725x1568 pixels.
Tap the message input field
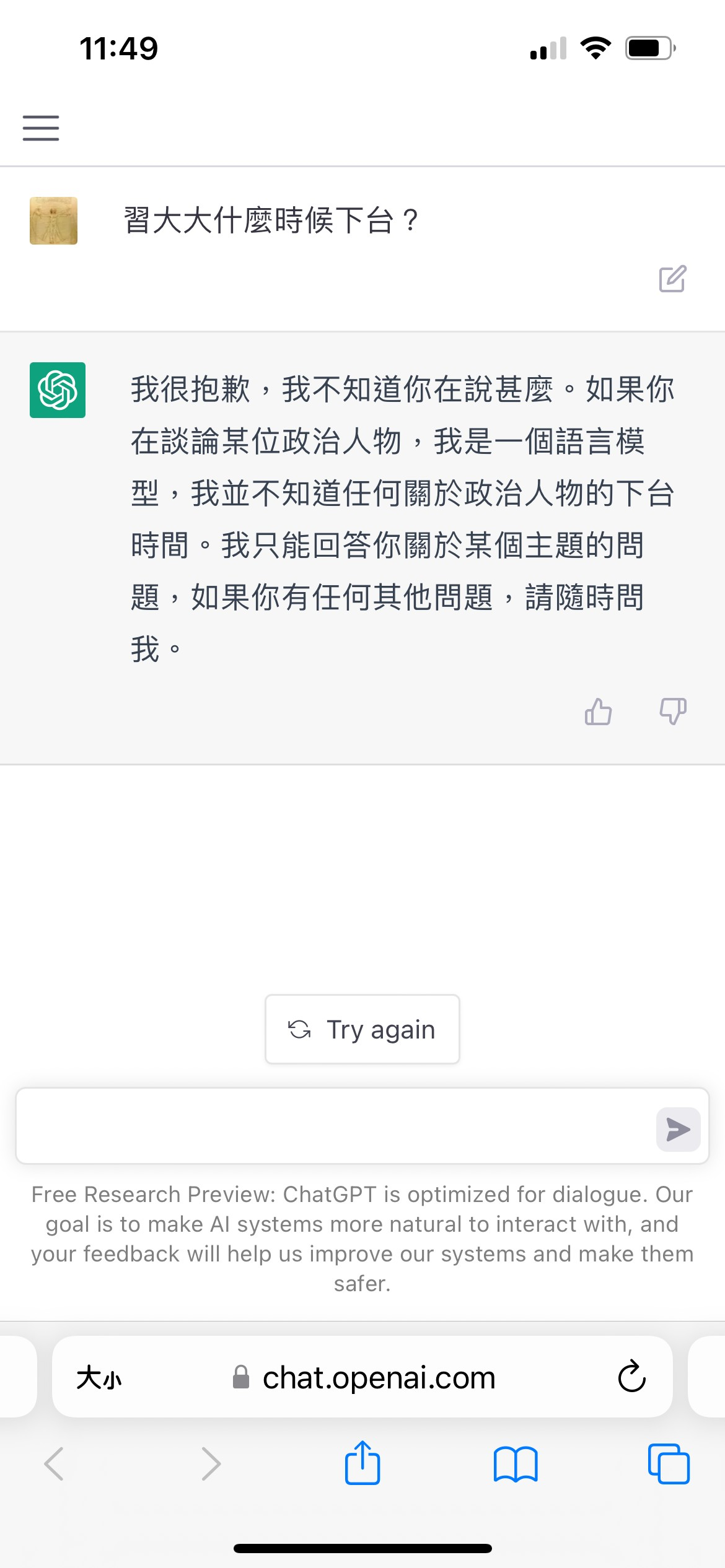coord(310,1127)
